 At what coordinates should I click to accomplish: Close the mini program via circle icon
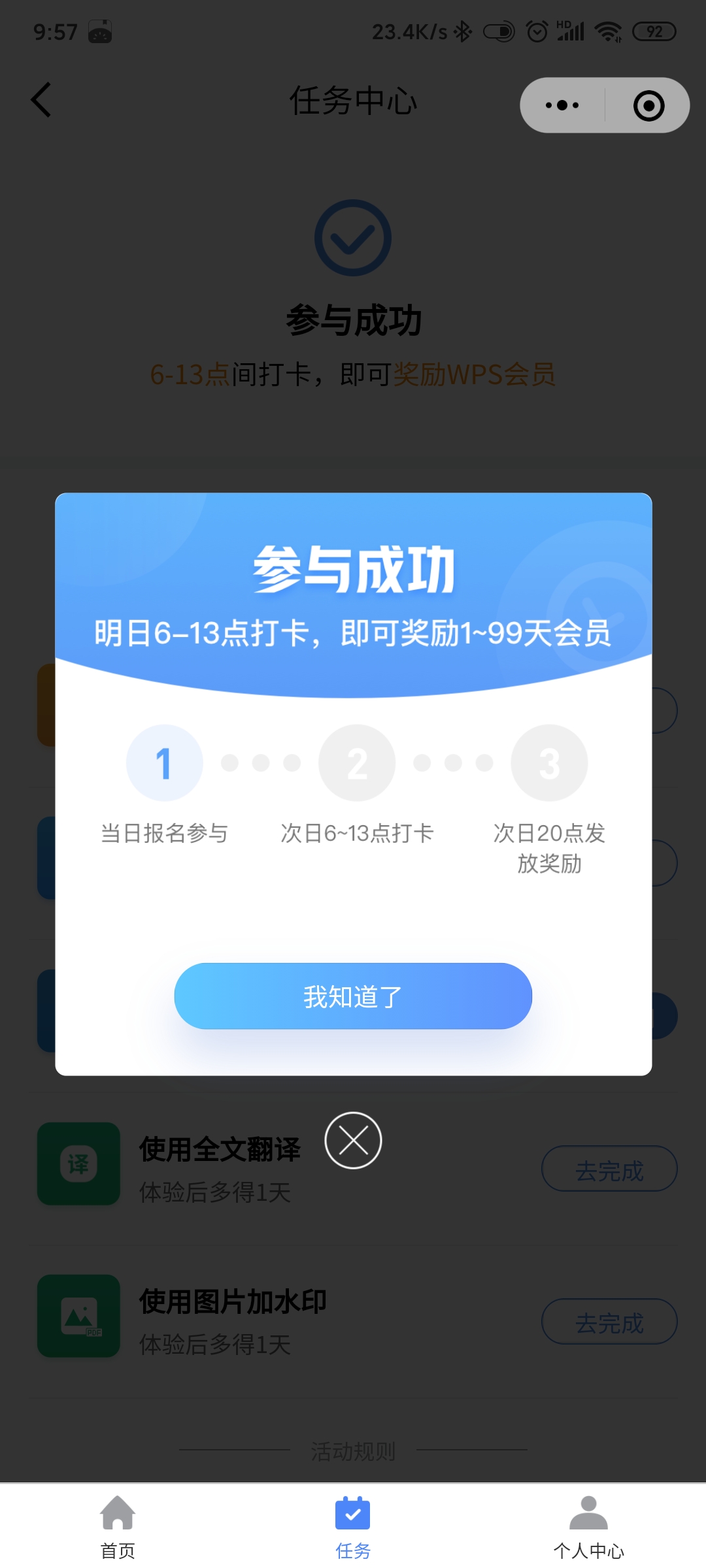pos(648,105)
